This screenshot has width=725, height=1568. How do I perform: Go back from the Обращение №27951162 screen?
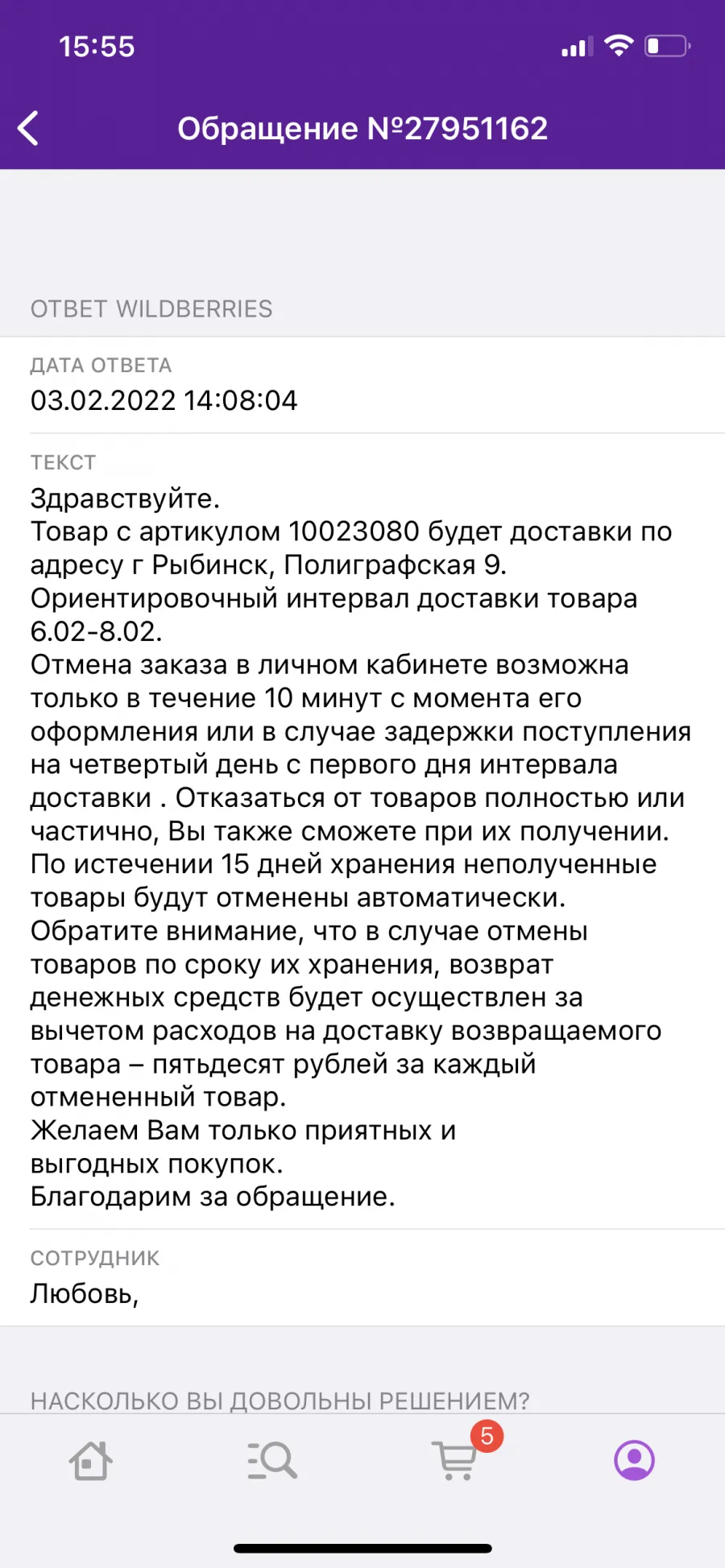pos(28,129)
